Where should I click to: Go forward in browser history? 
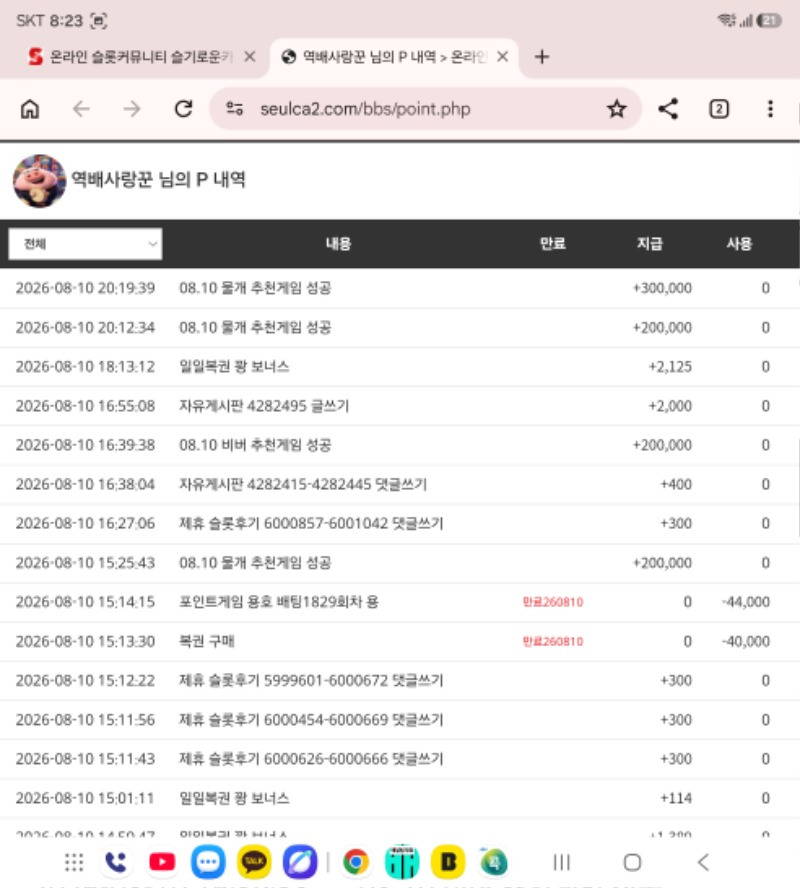point(132,109)
